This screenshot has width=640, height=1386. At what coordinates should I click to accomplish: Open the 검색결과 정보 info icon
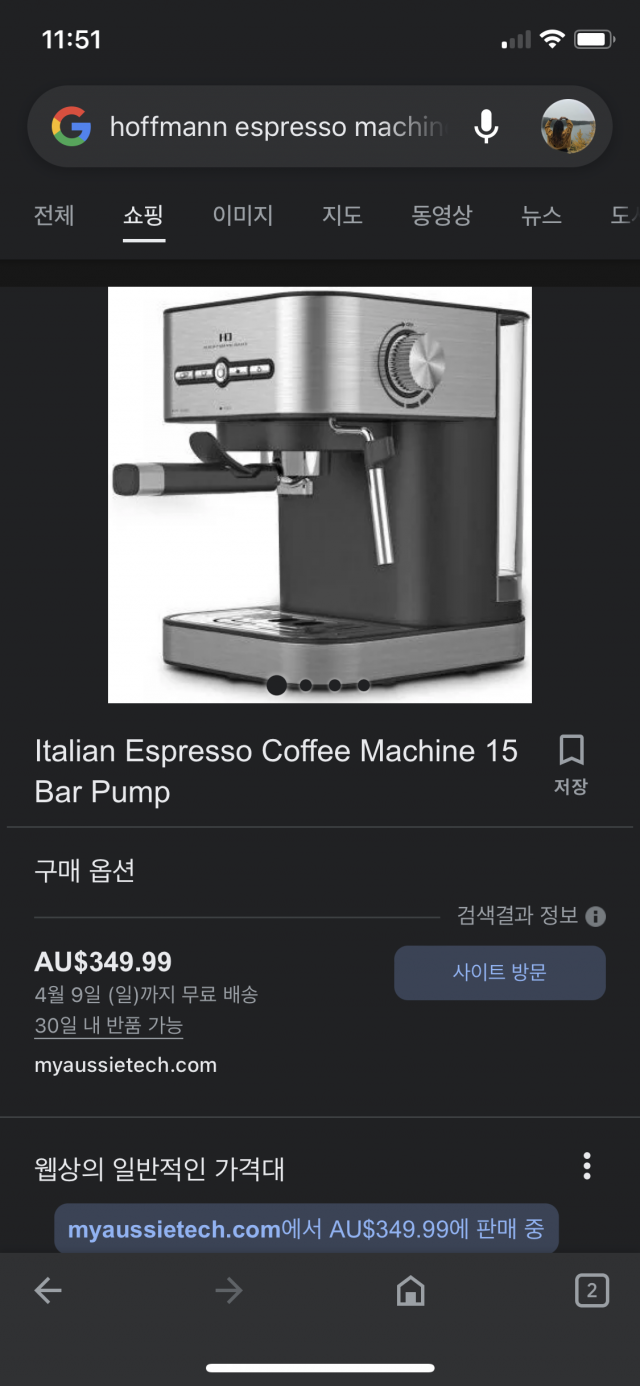click(x=596, y=916)
